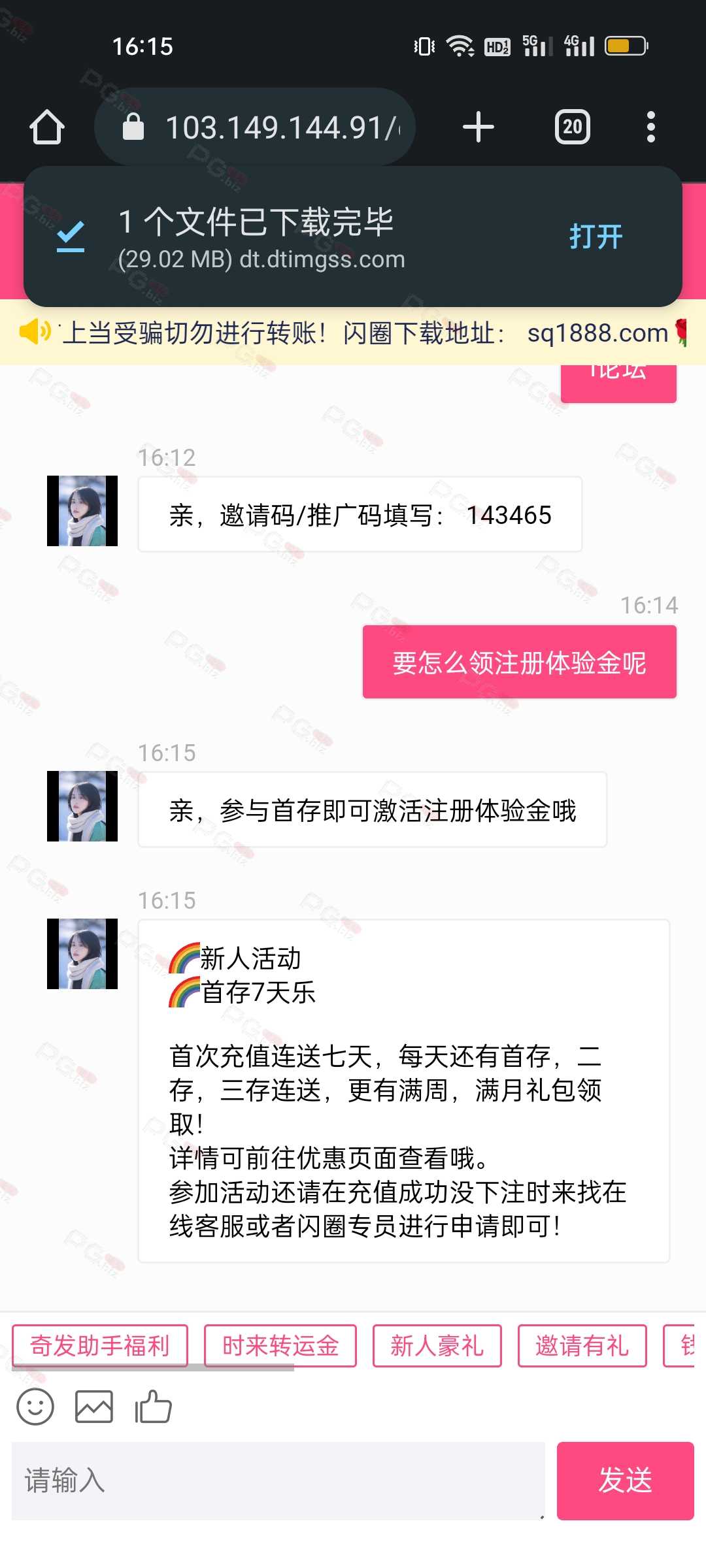This screenshot has width=706, height=1568.
Task: Tap the thumbs-up rating icon
Action: pos(153,1406)
